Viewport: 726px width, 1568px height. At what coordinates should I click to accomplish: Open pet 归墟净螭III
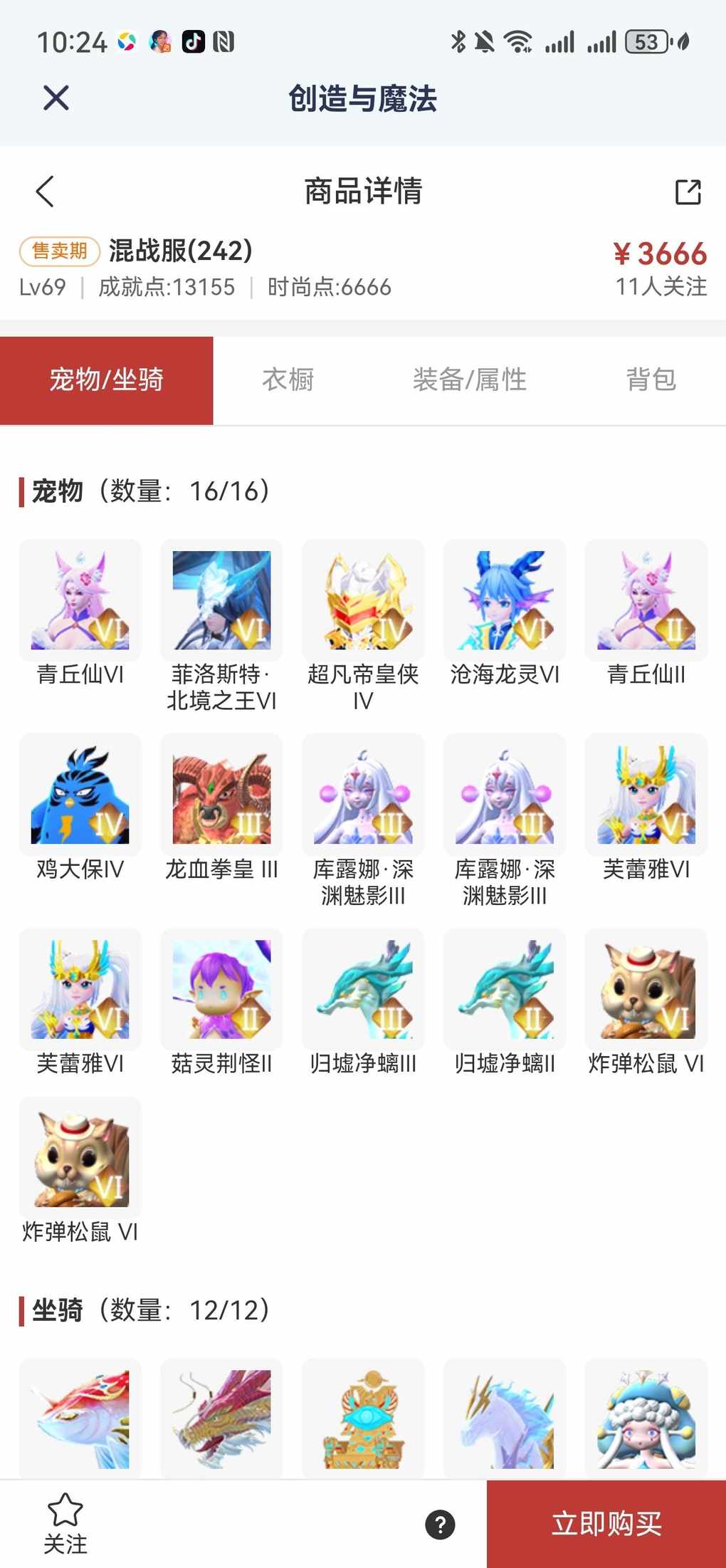coord(363,989)
